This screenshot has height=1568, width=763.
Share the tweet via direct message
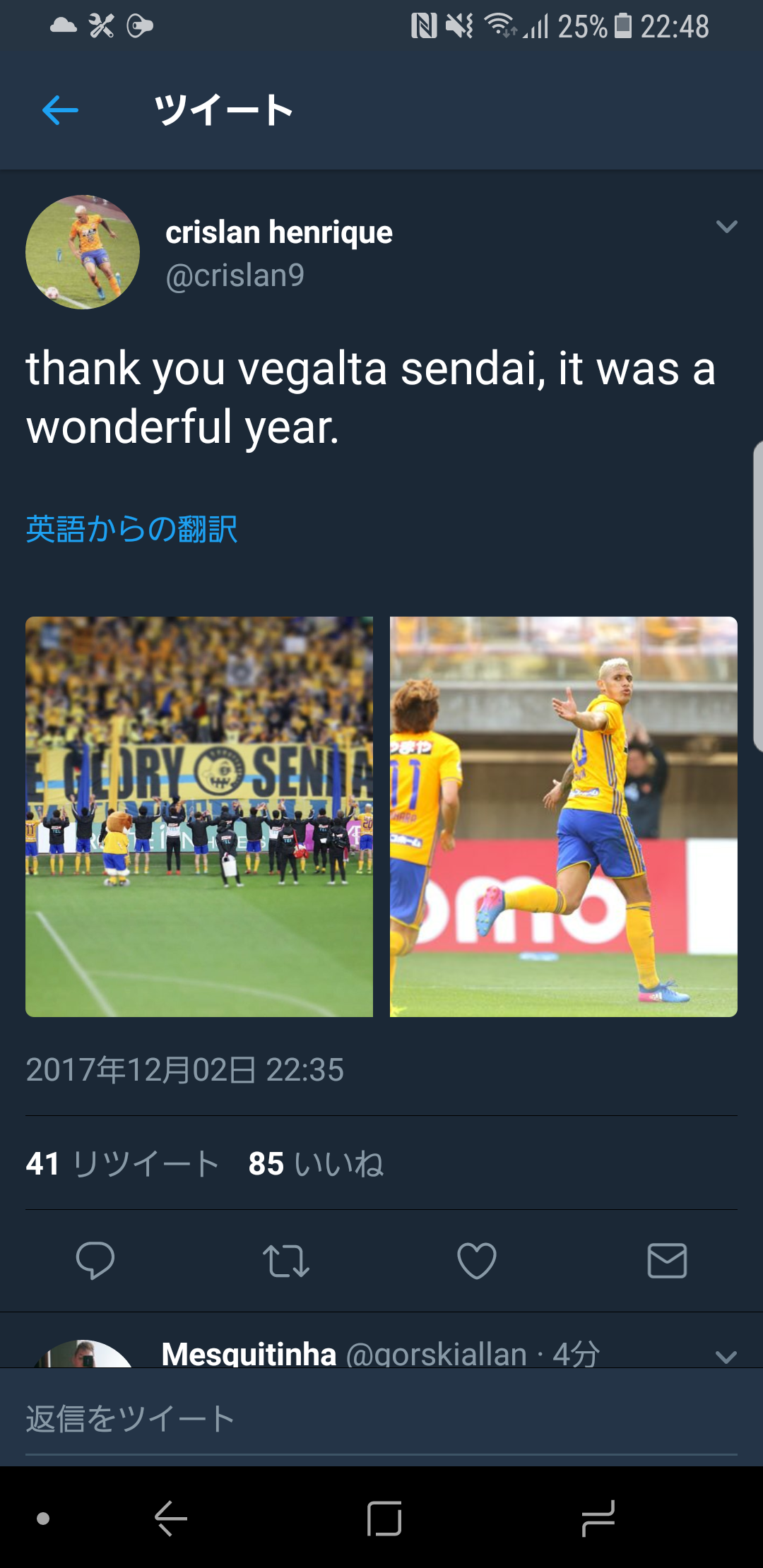tap(667, 1261)
